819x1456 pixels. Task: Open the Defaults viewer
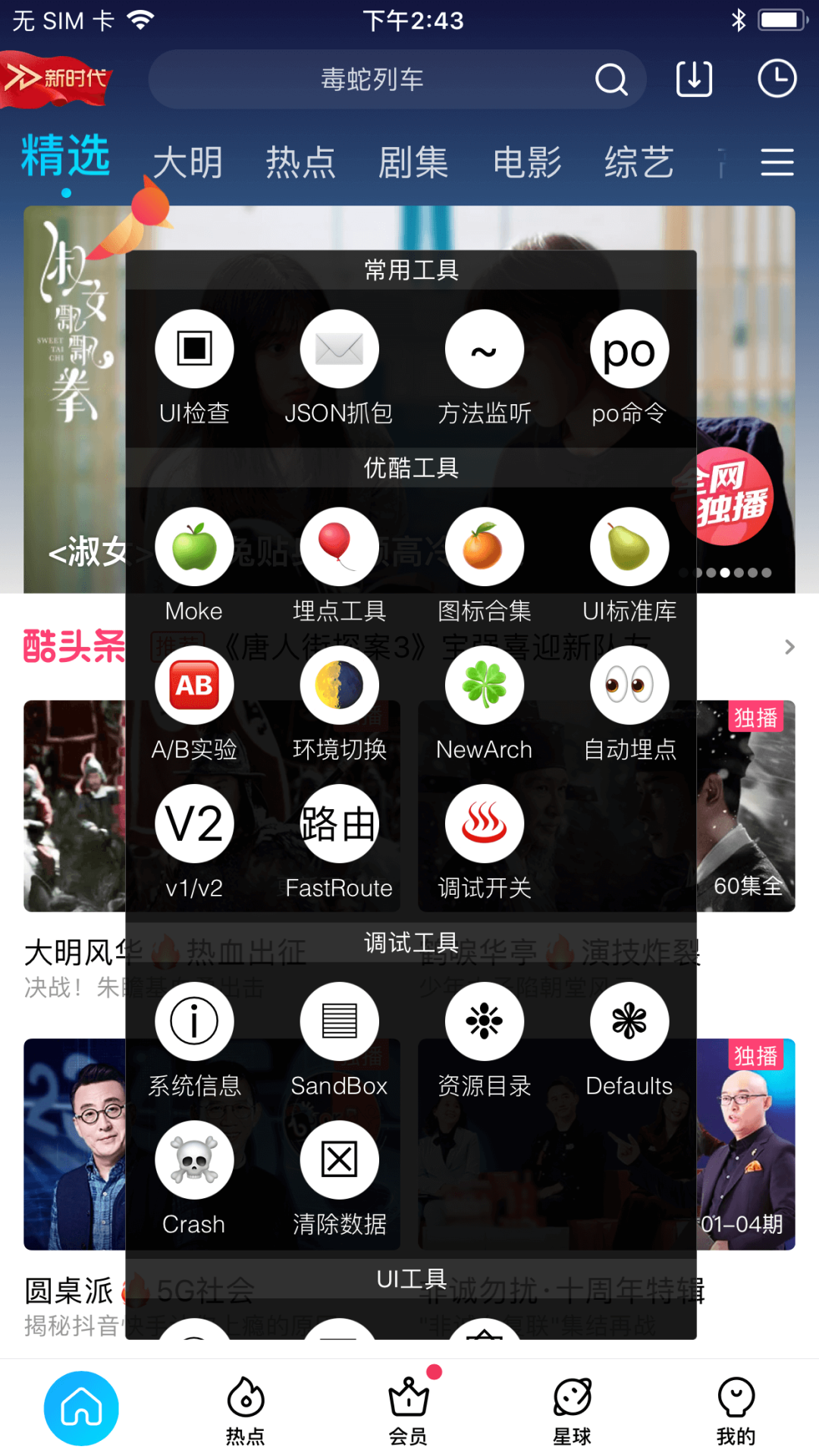(x=629, y=1022)
